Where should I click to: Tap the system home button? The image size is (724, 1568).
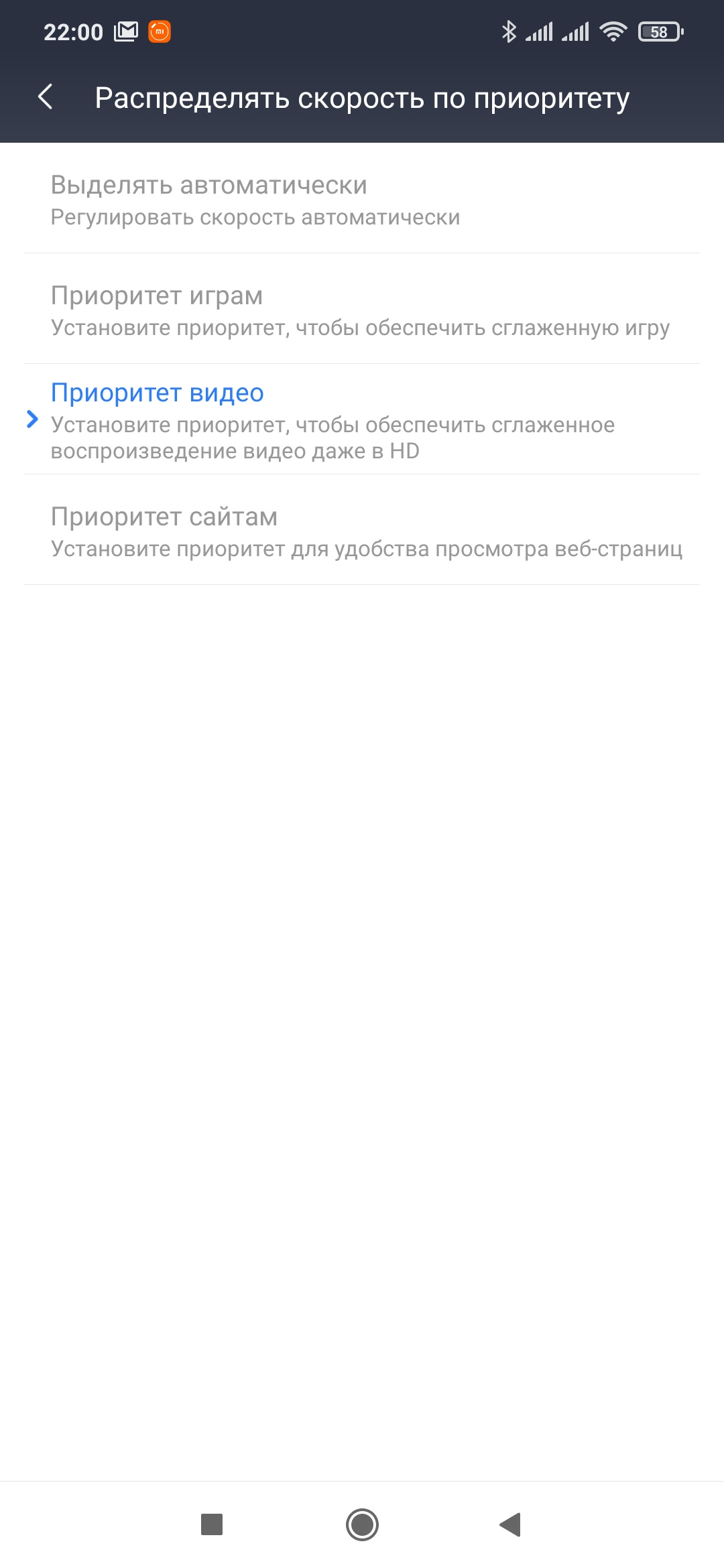(362, 1524)
